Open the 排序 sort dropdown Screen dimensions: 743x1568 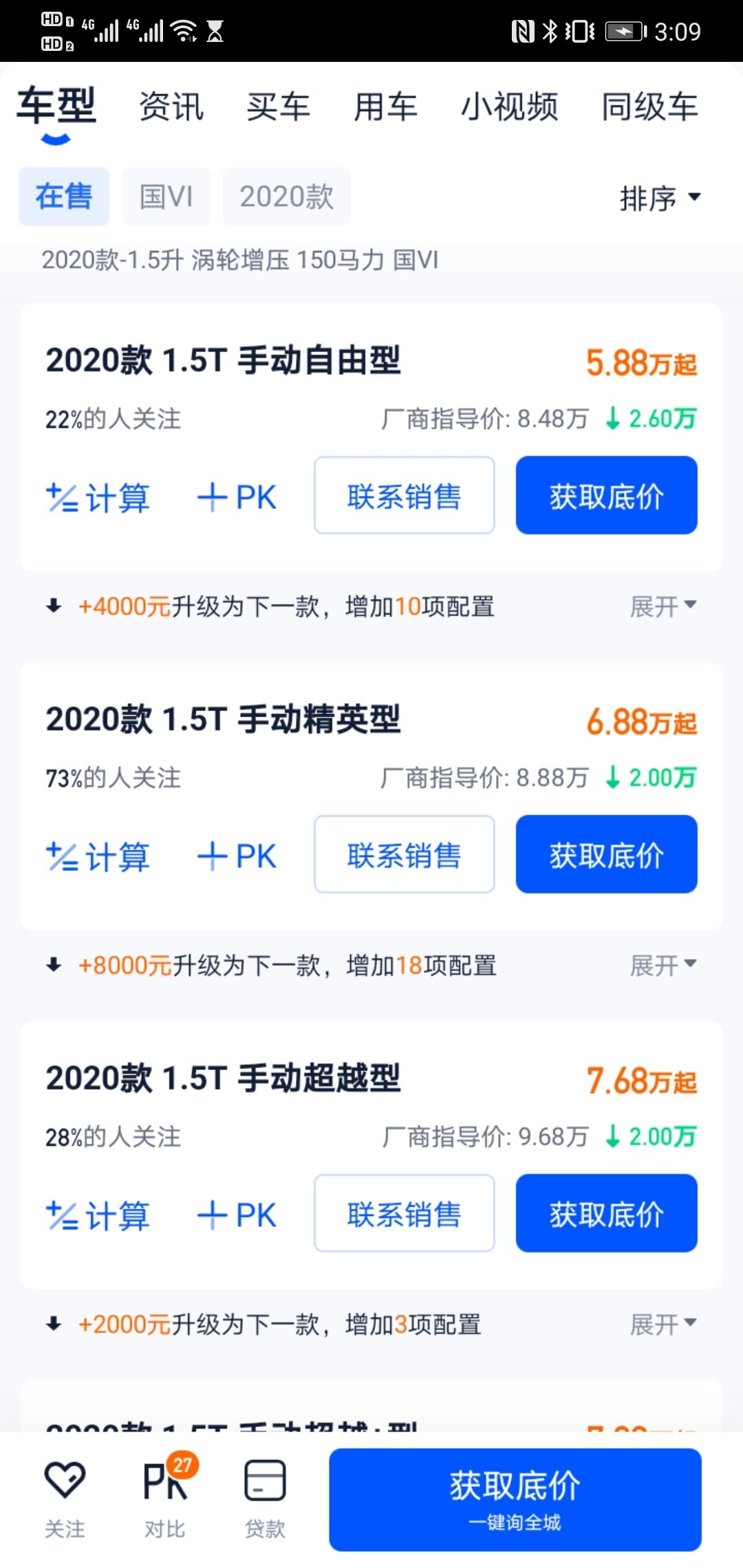pyautogui.click(x=659, y=198)
